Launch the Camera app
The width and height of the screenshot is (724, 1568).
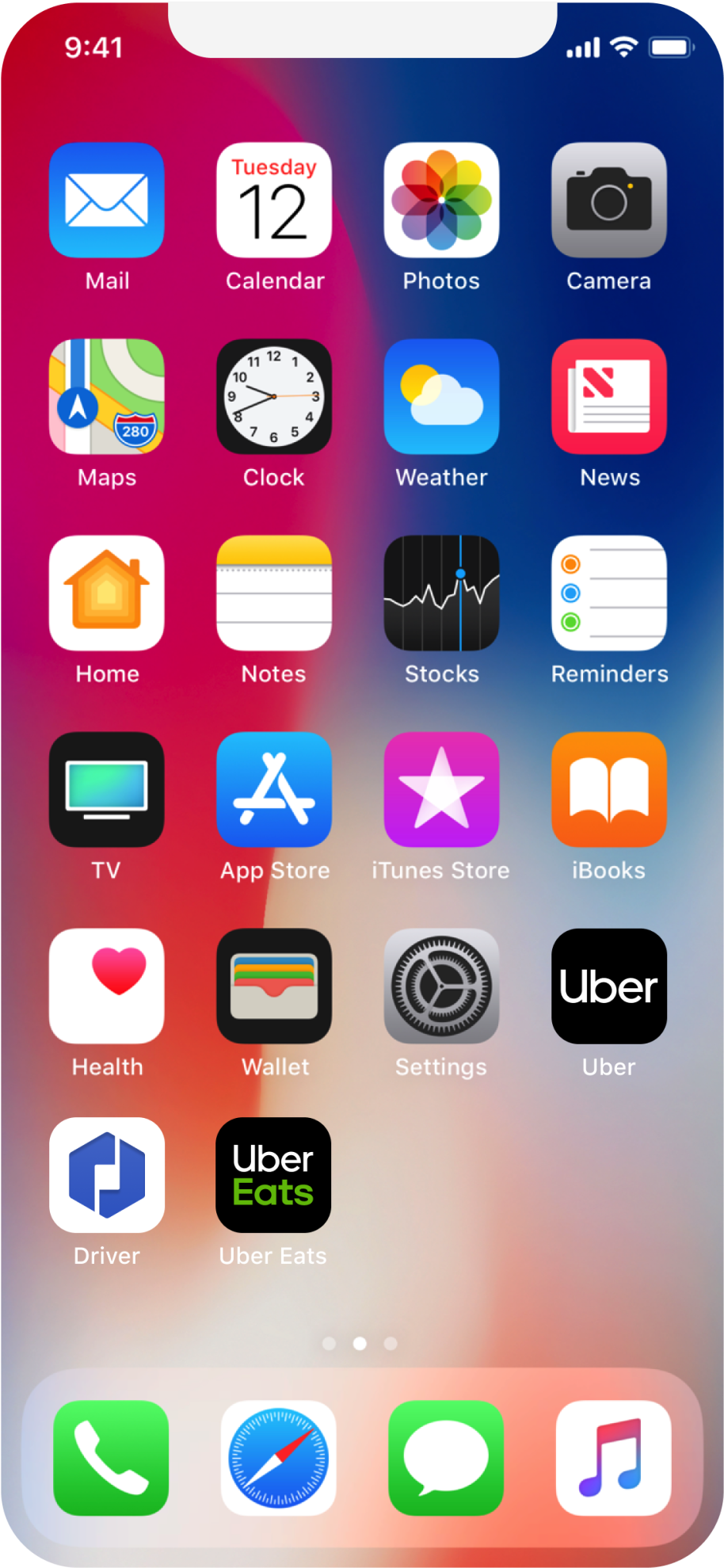pyautogui.click(x=608, y=200)
